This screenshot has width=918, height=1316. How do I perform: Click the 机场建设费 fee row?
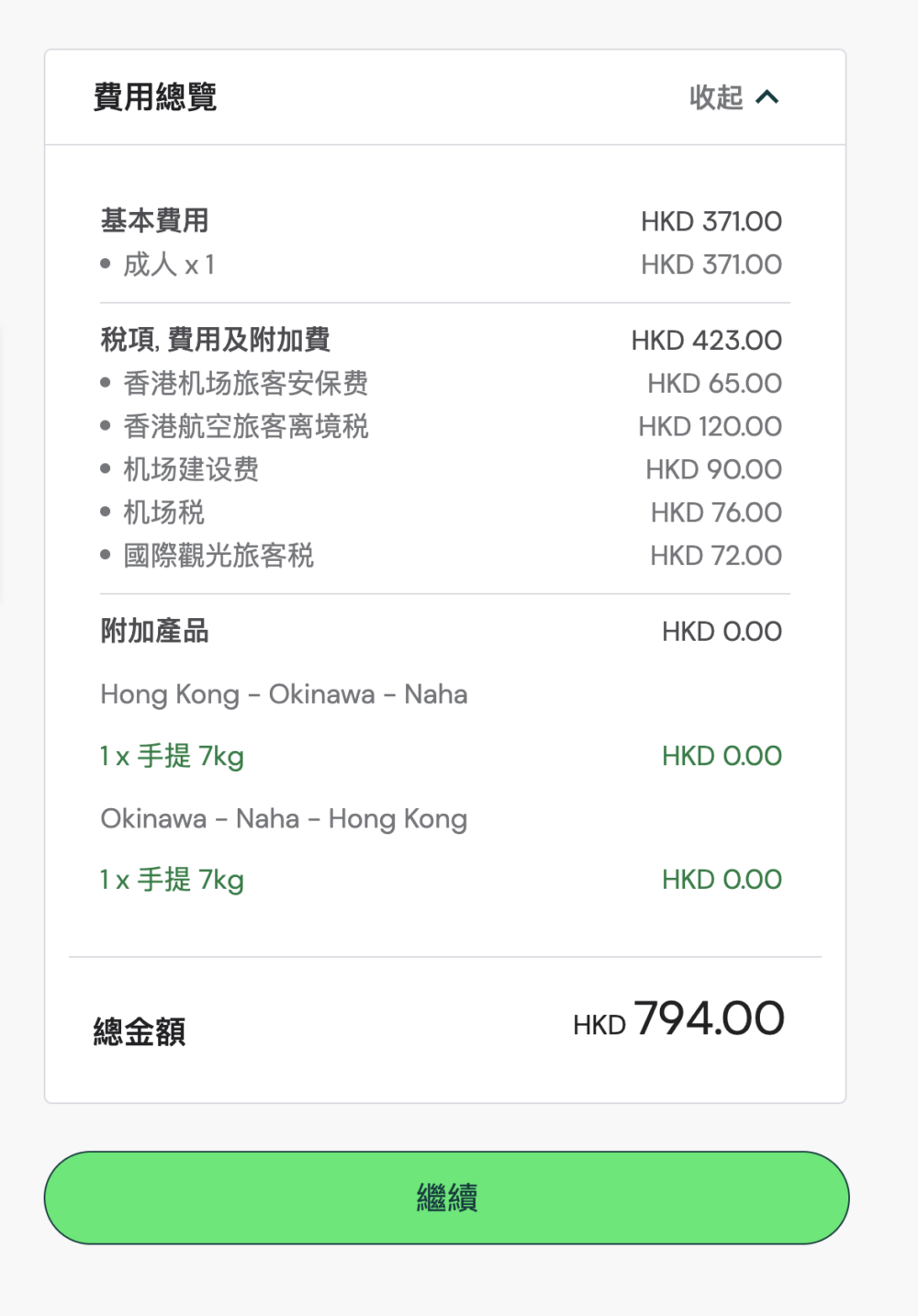pyautogui.click(x=190, y=469)
